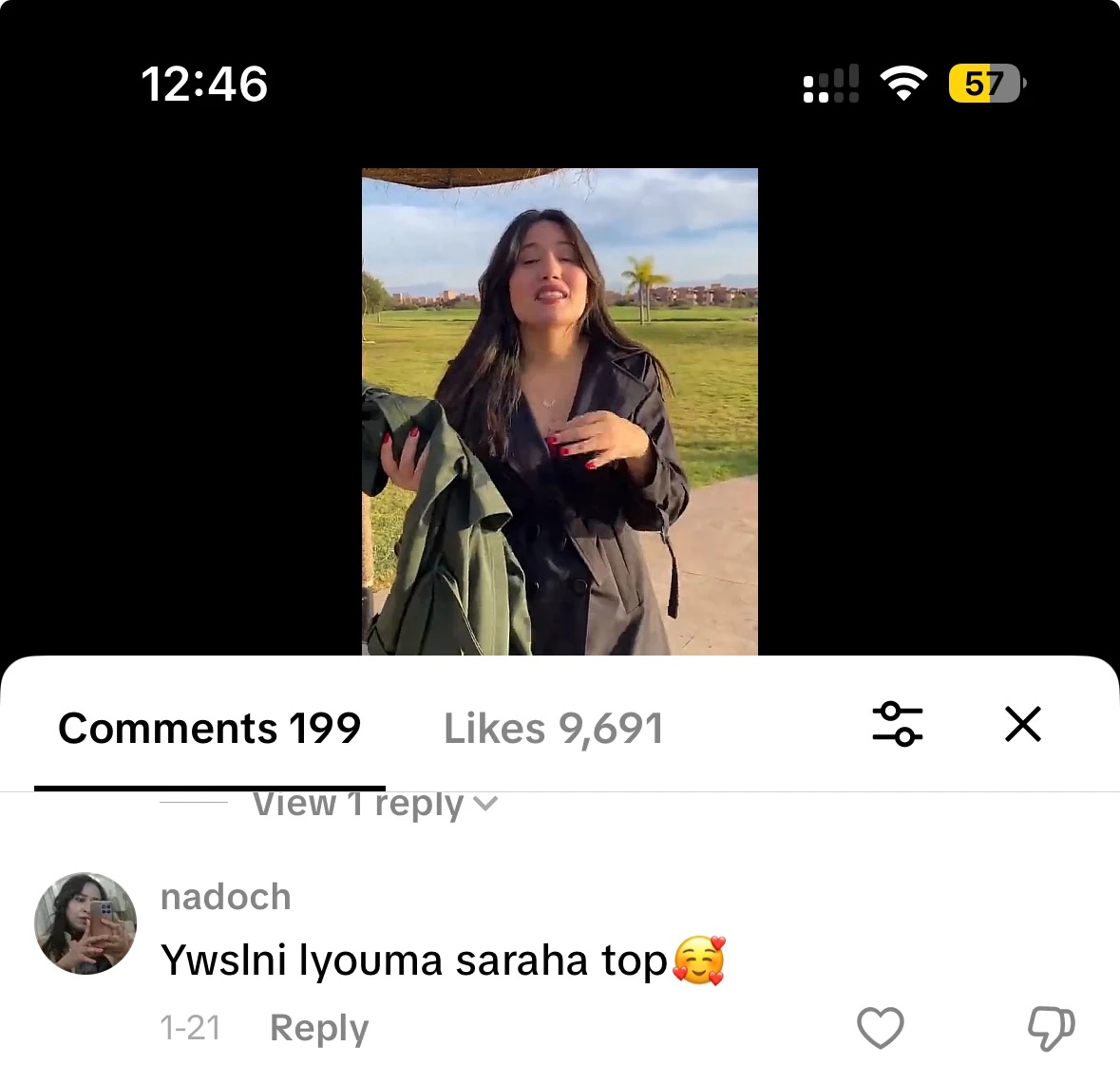Tap the video preview above comments
1120x1084 pixels.
click(x=560, y=411)
